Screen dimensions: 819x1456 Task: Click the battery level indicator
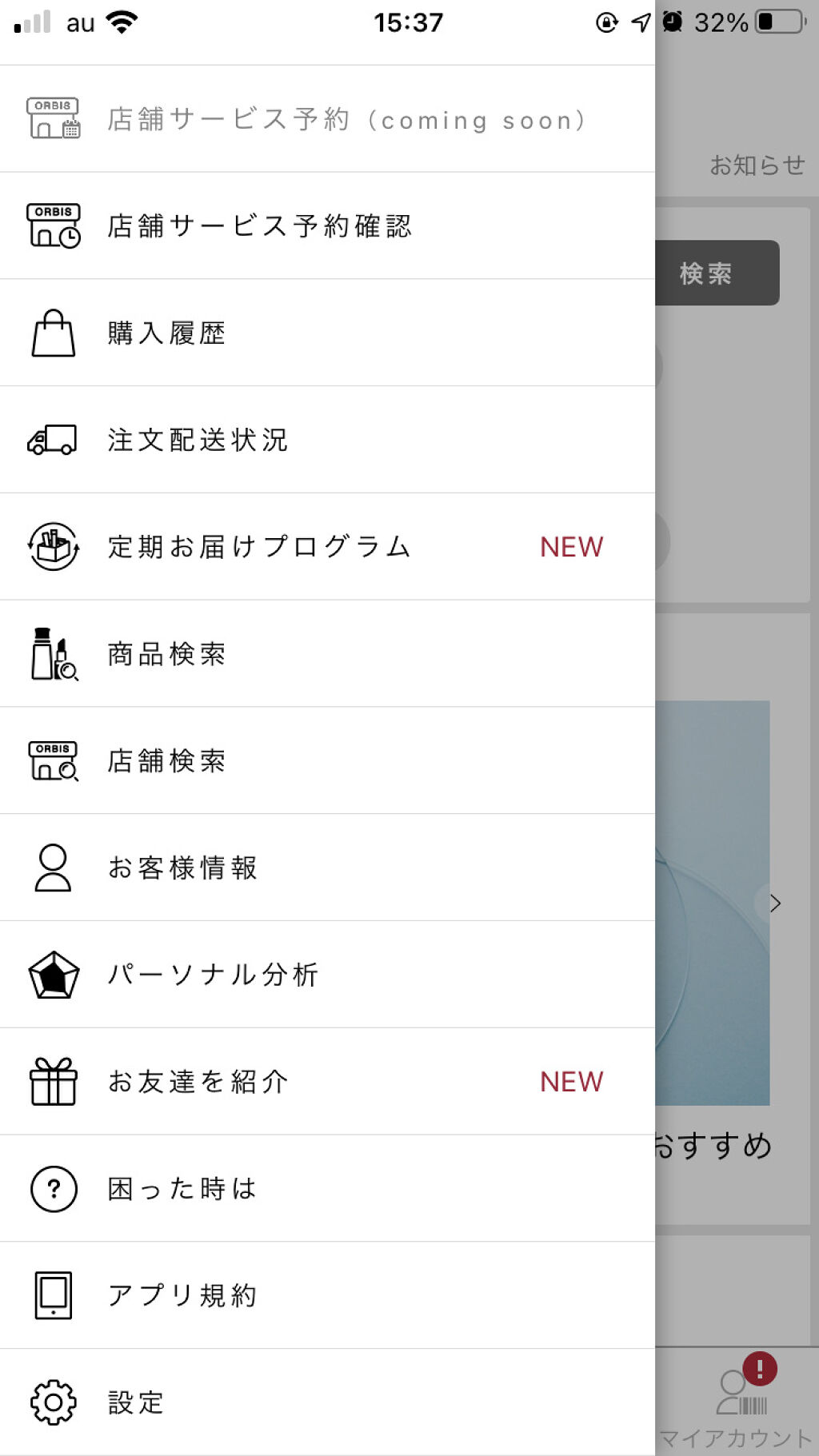pyautogui.click(x=780, y=22)
